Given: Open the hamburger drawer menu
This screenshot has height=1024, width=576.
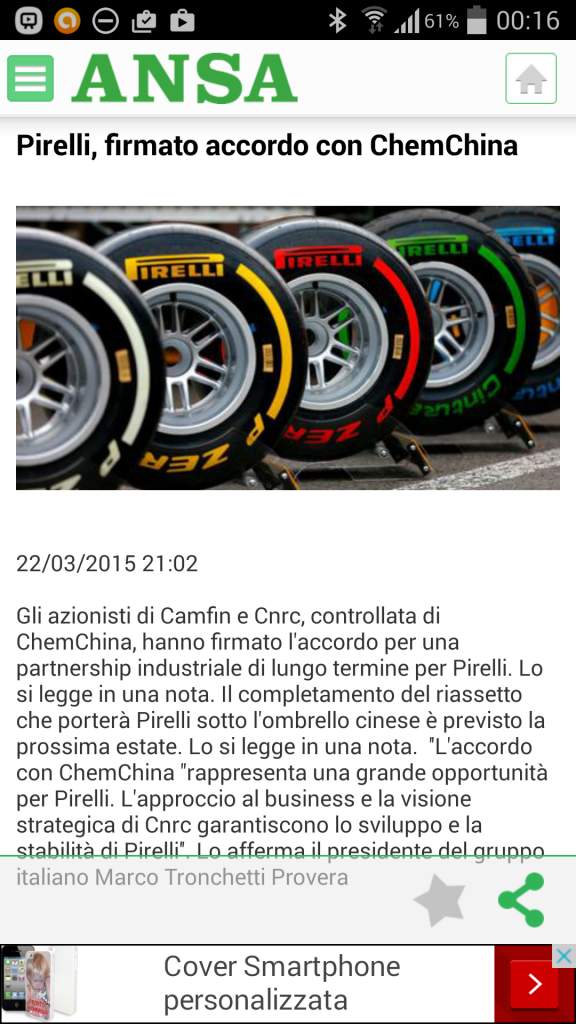Looking at the screenshot, I should (30, 78).
